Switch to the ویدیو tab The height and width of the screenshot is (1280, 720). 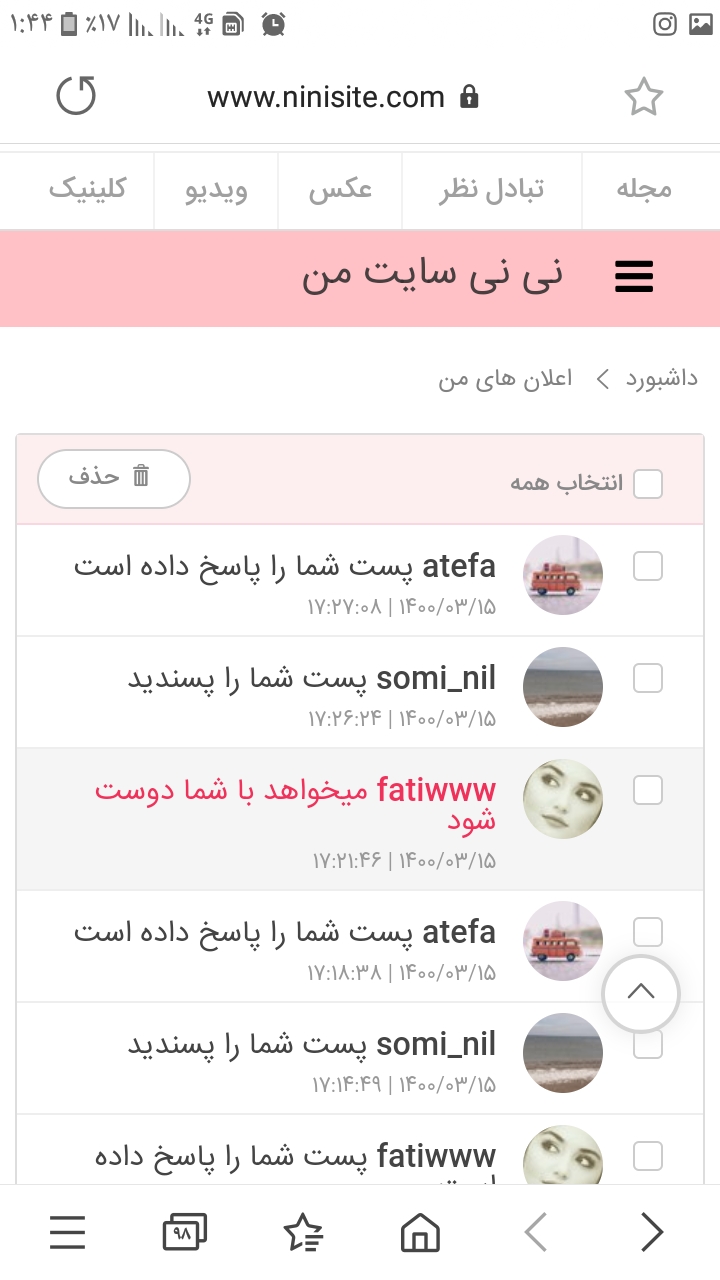(216, 190)
